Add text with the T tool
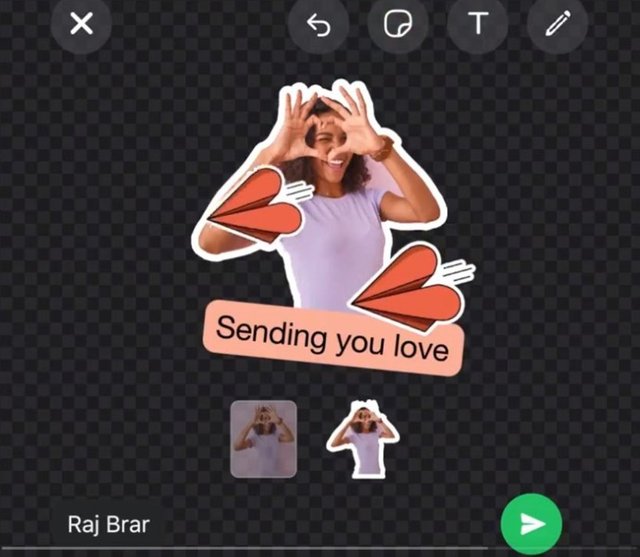This screenshot has height=557, width=640. [477, 25]
